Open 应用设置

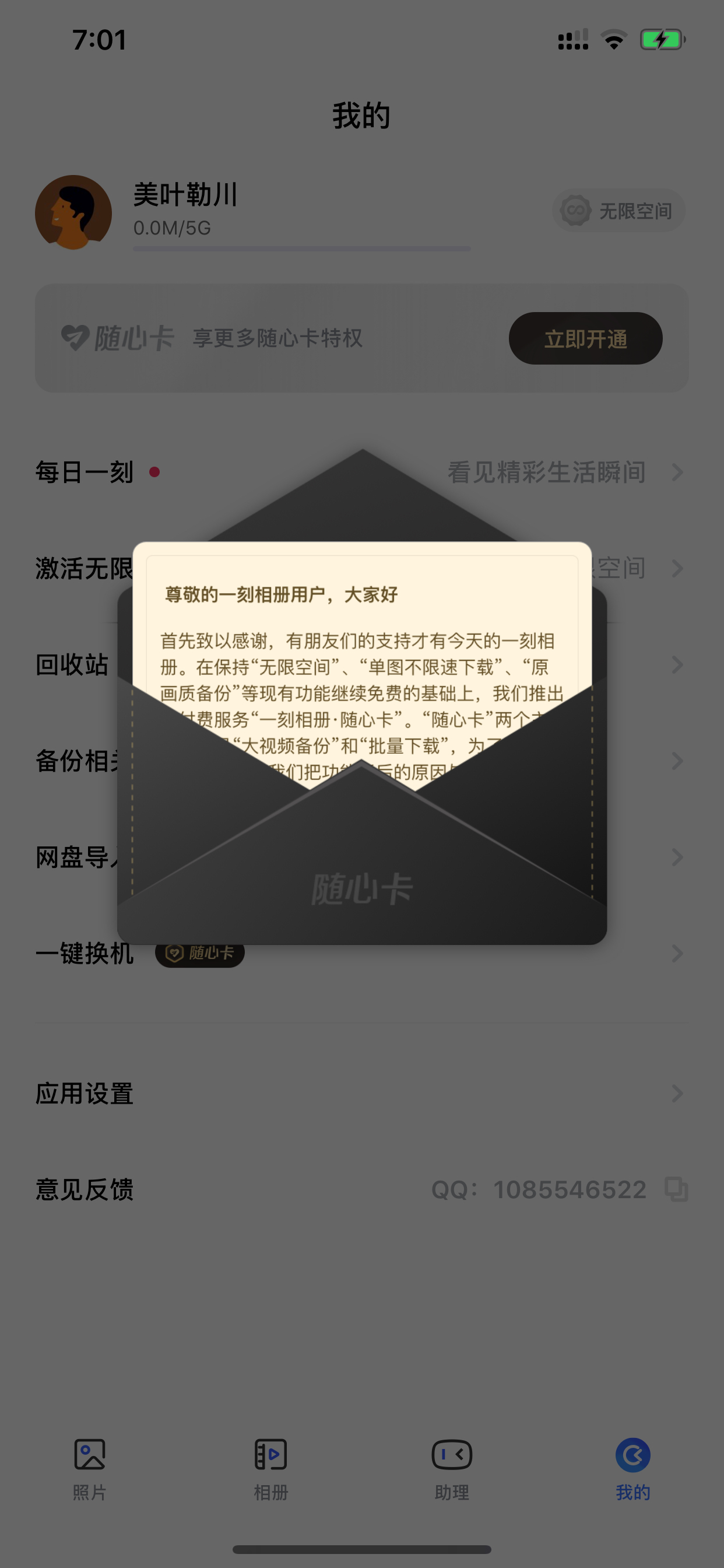point(362,1093)
